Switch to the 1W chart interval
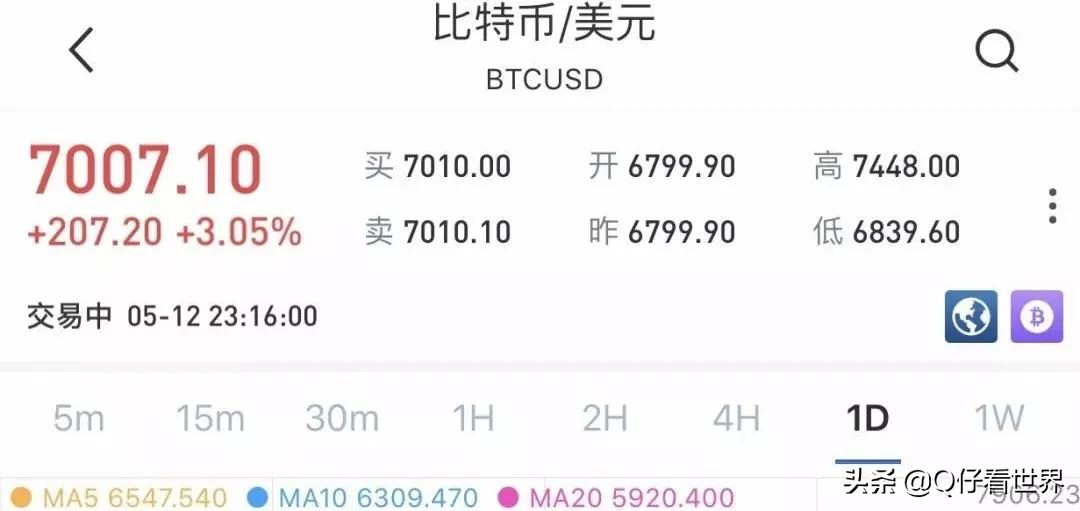 click(x=999, y=418)
